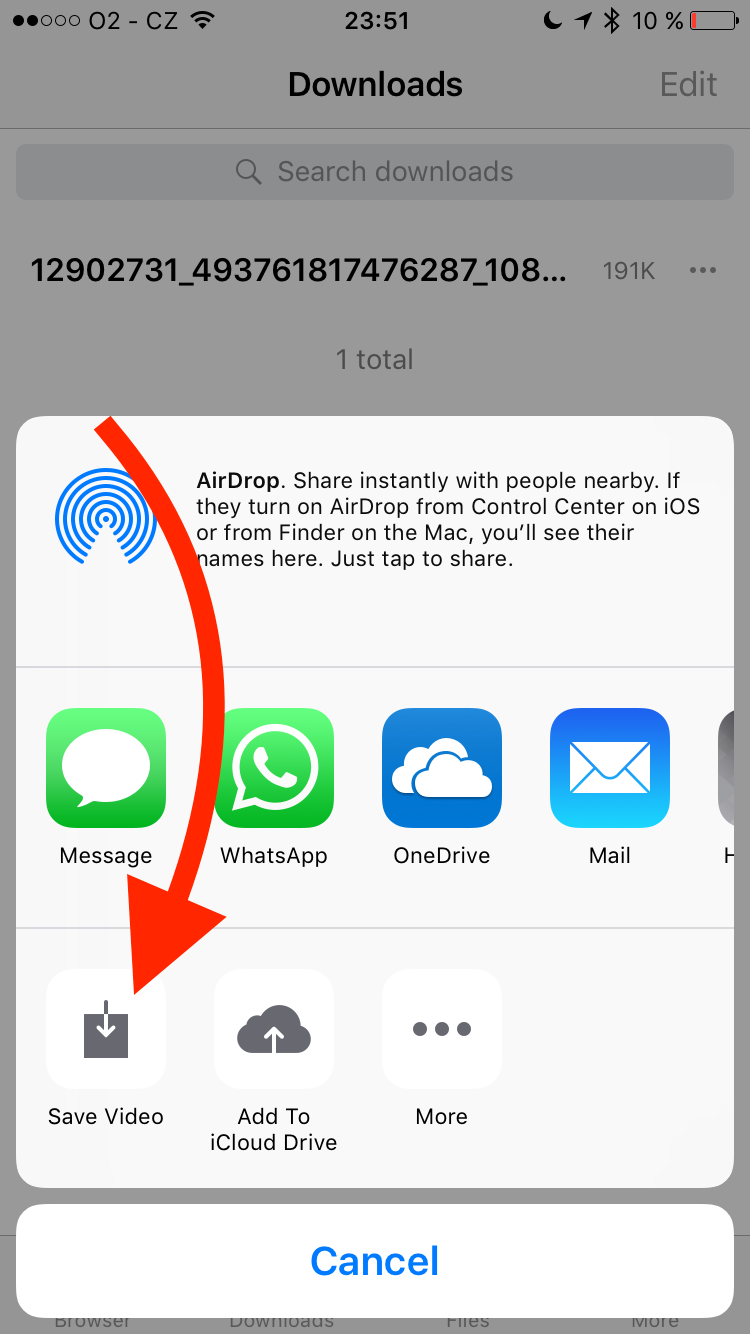Share the video through WhatsApp
Image resolution: width=750 pixels, height=1334 pixels.
[274, 768]
